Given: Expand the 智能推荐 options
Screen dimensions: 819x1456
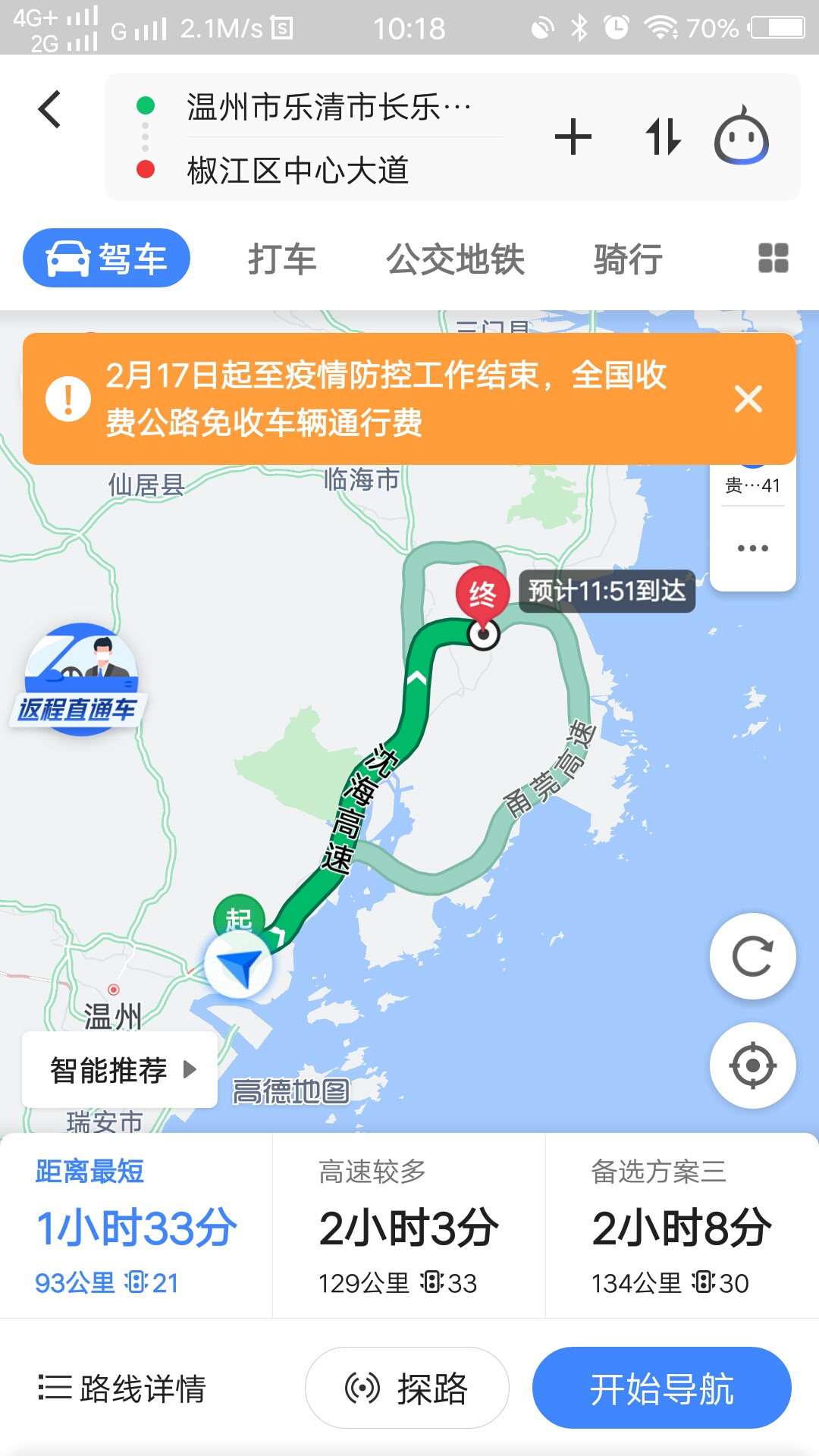Looking at the screenshot, I should pos(120,1070).
